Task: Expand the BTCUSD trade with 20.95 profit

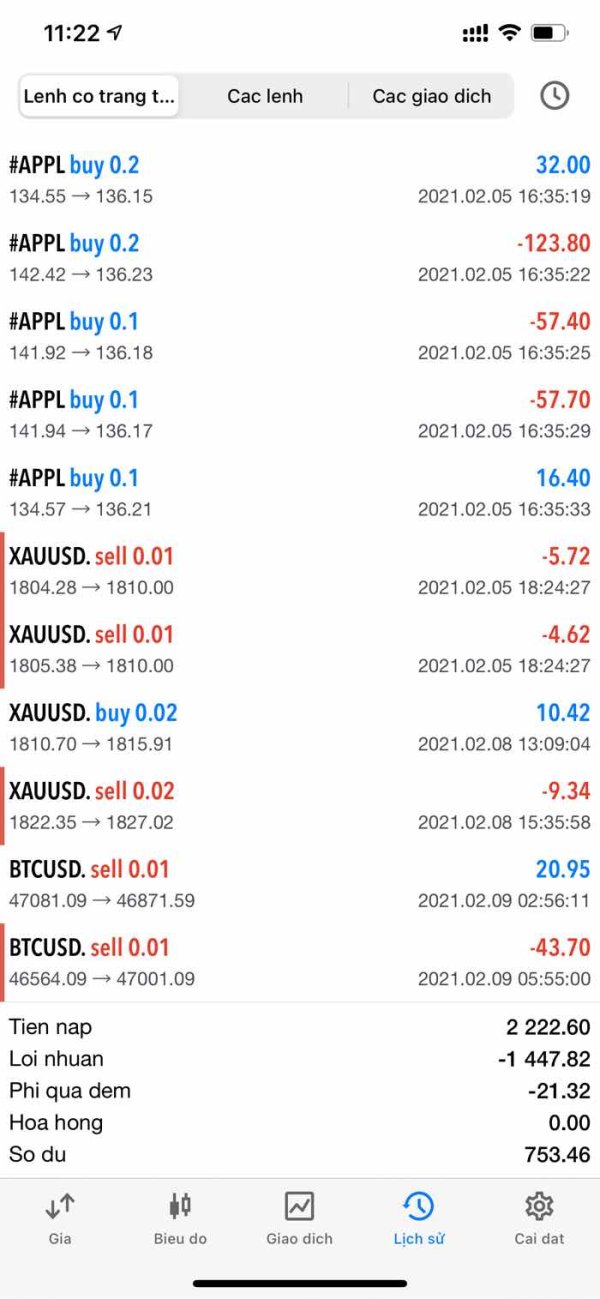Action: point(300,883)
